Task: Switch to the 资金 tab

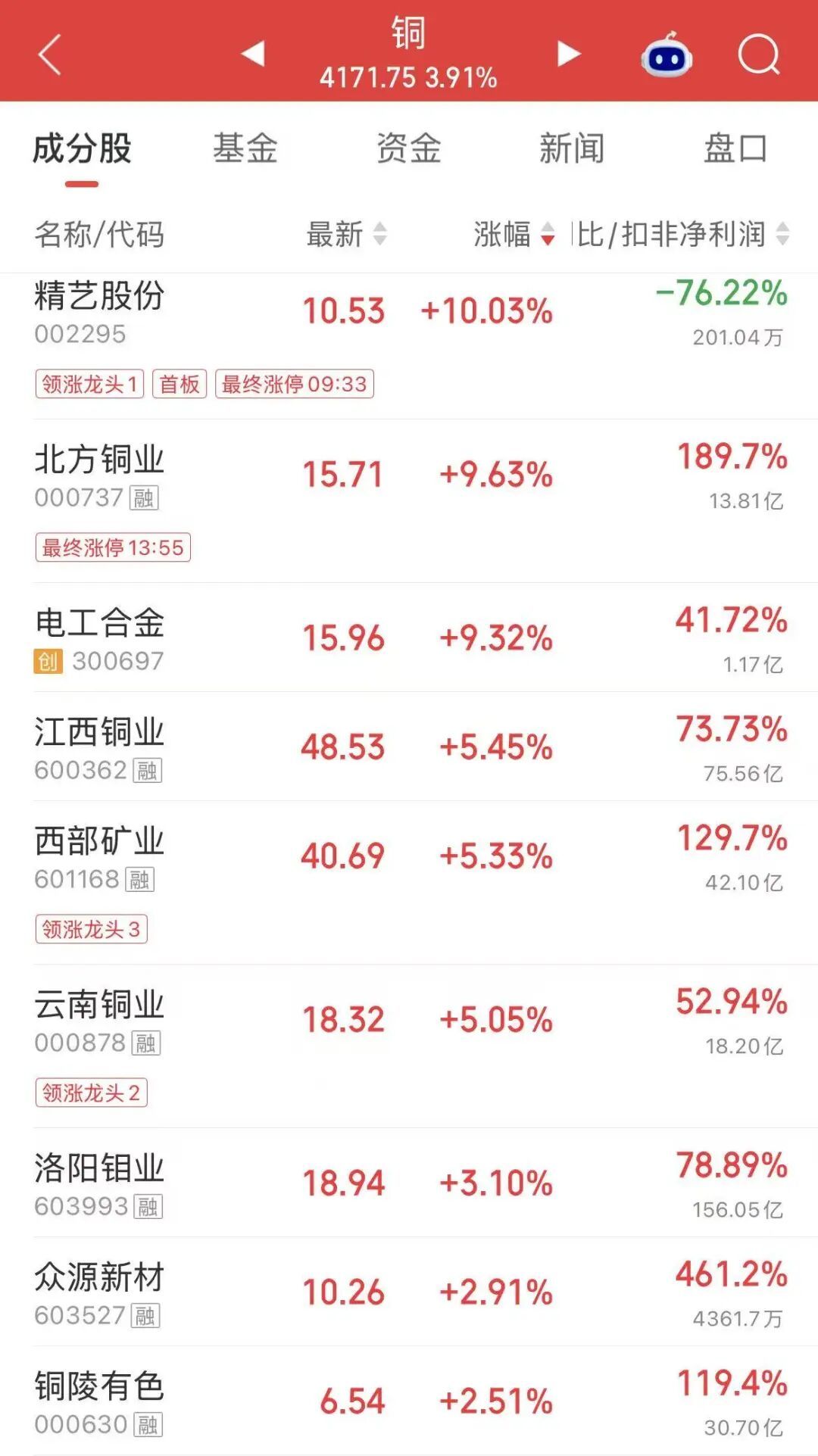Action: (x=409, y=148)
